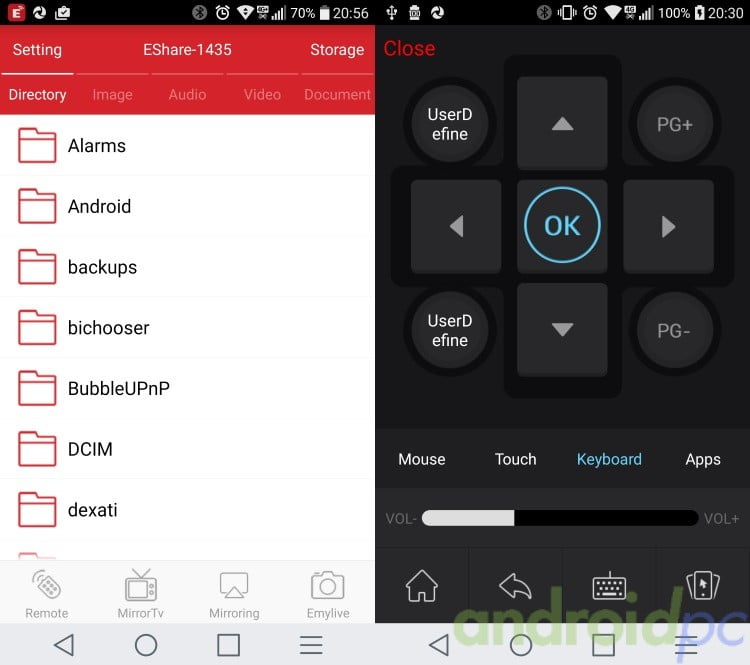Close the remote control panel
Image resolution: width=750 pixels, height=665 pixels.
pyautogui.click(x=409, y=48)
